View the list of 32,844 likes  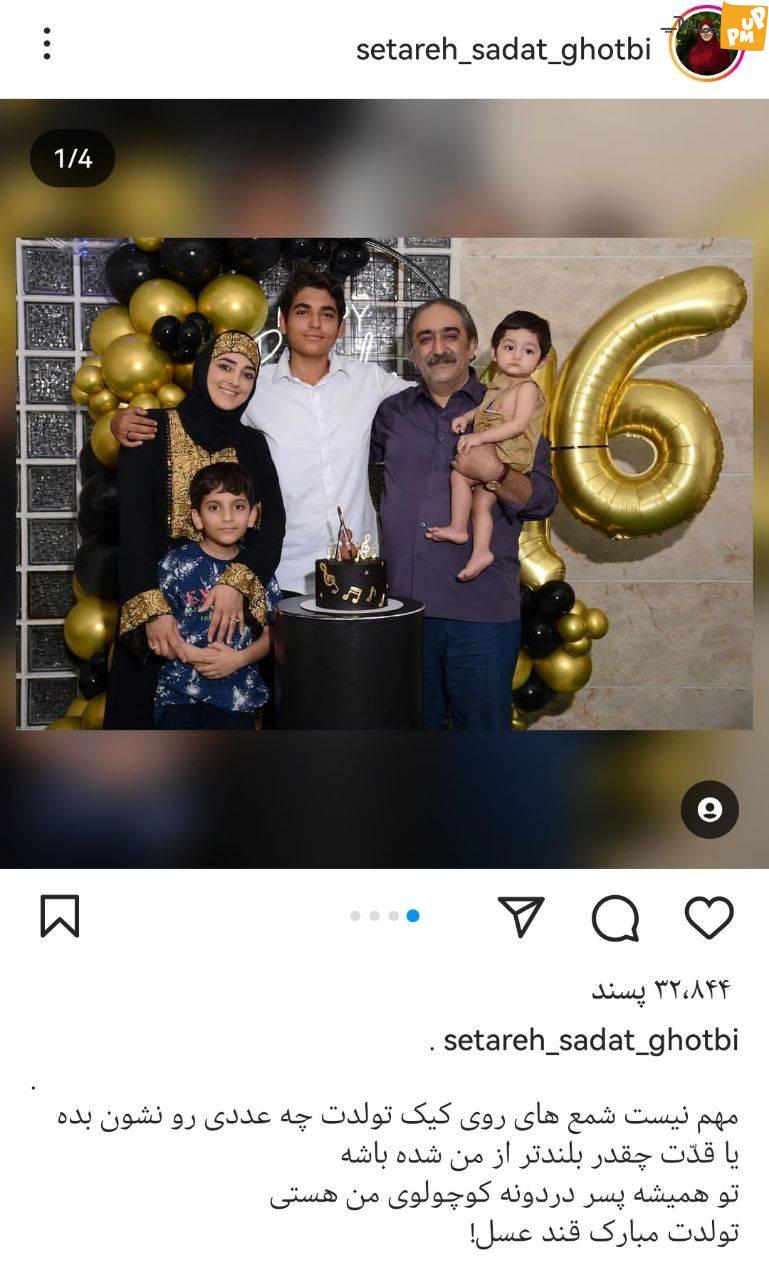pos(661,989)
